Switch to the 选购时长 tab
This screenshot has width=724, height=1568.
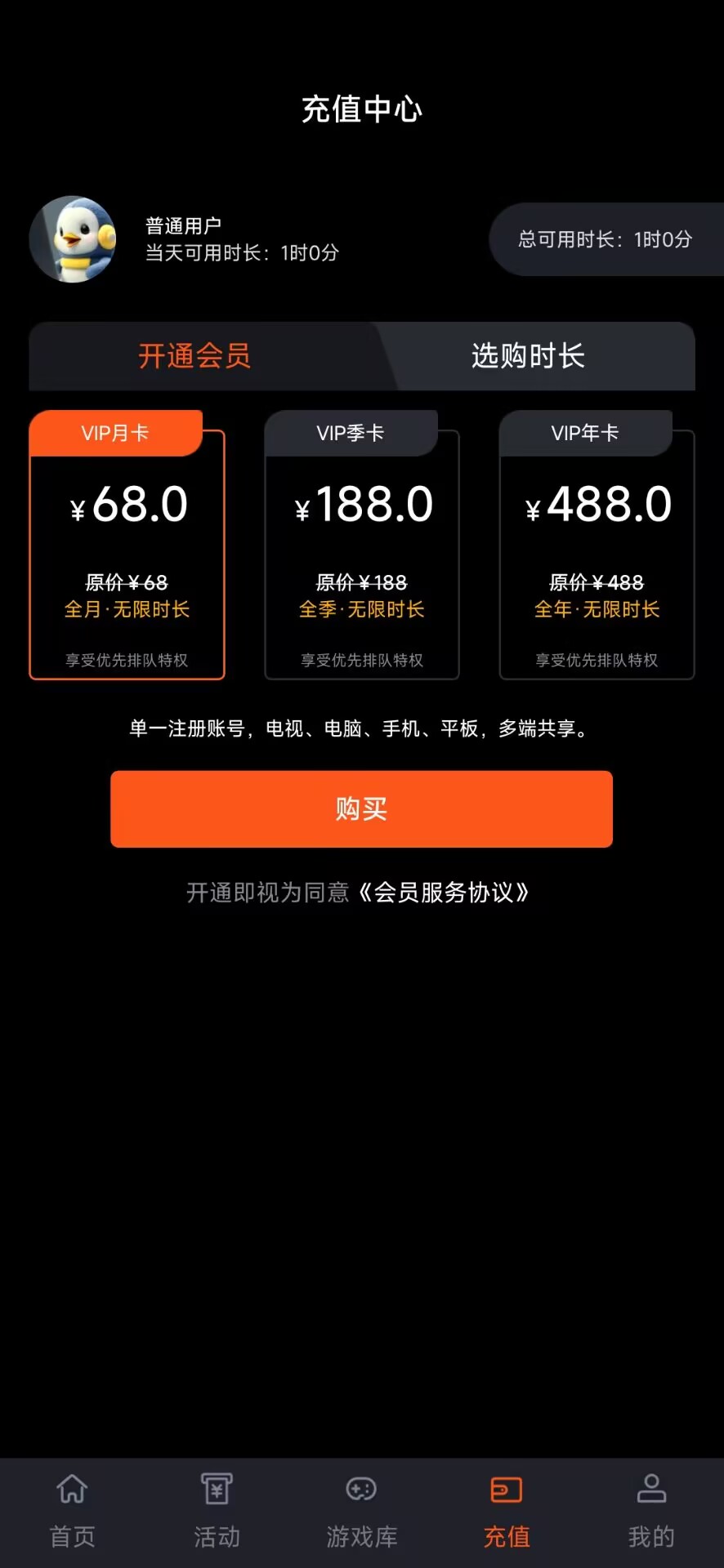click(528, 357)
